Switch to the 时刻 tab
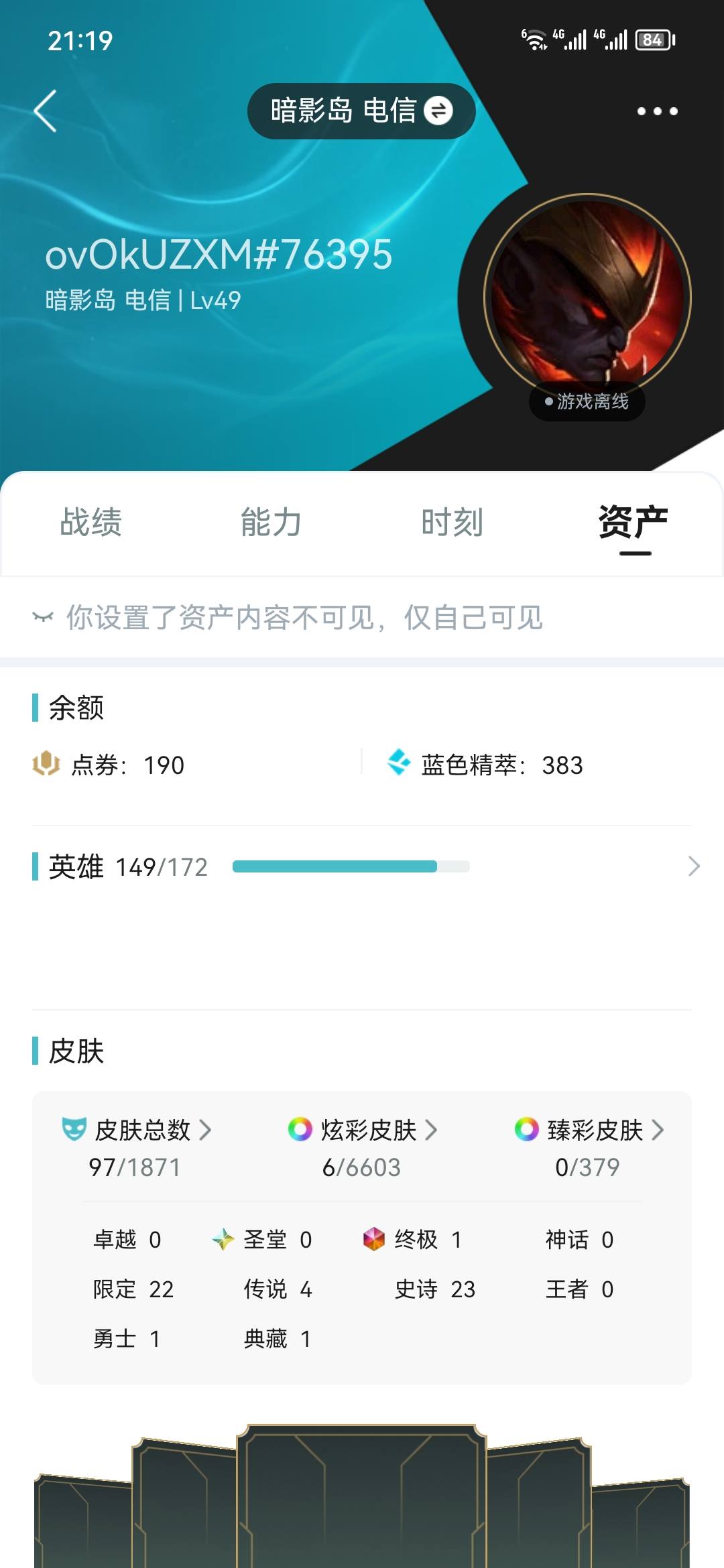Screen dimensions: 724x1568 tap(452, 523)
